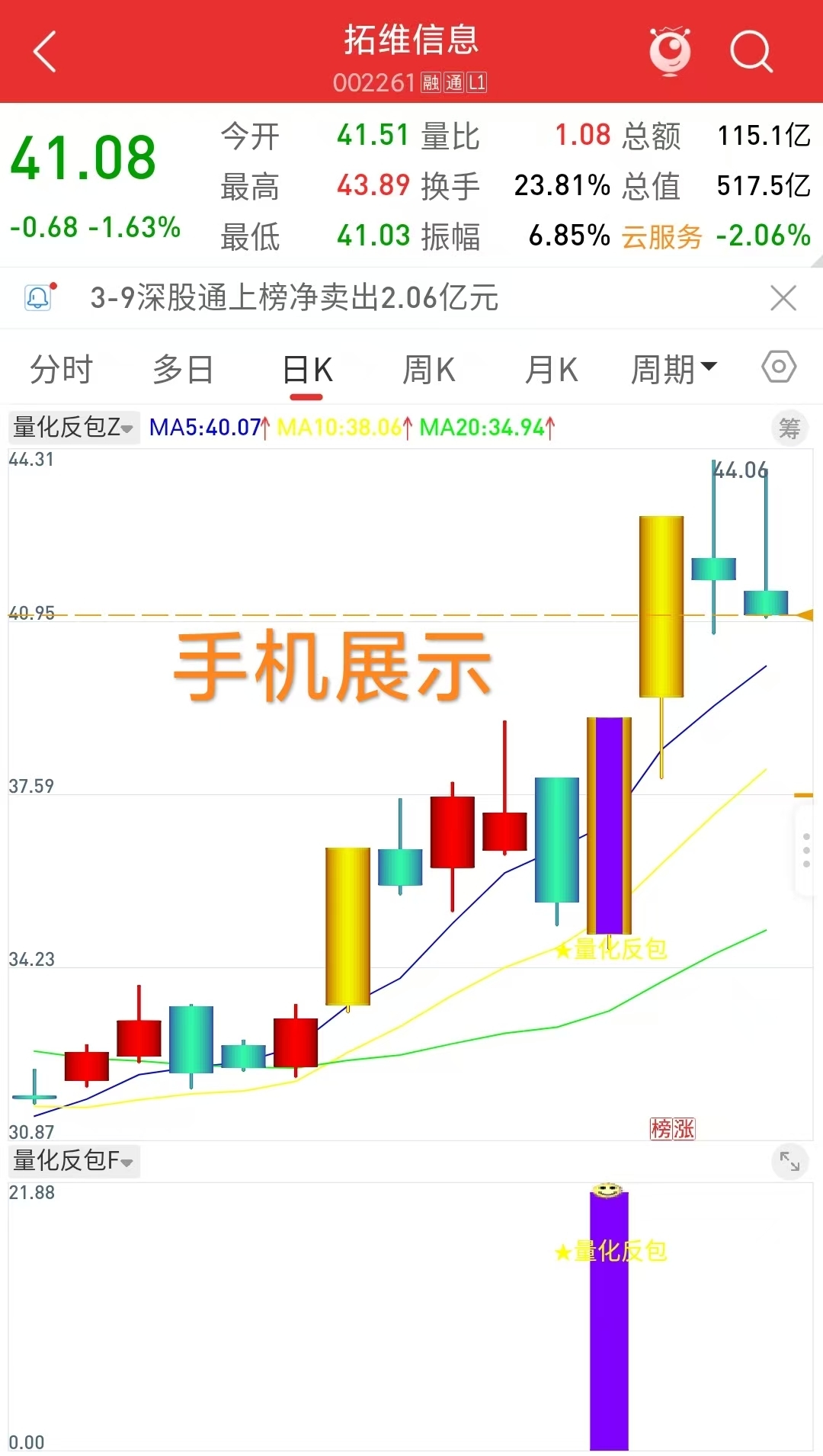The width and height of the screenshot is (823, 1456).
Task: Open the three-dot side handle
Action: click(806, 850)
